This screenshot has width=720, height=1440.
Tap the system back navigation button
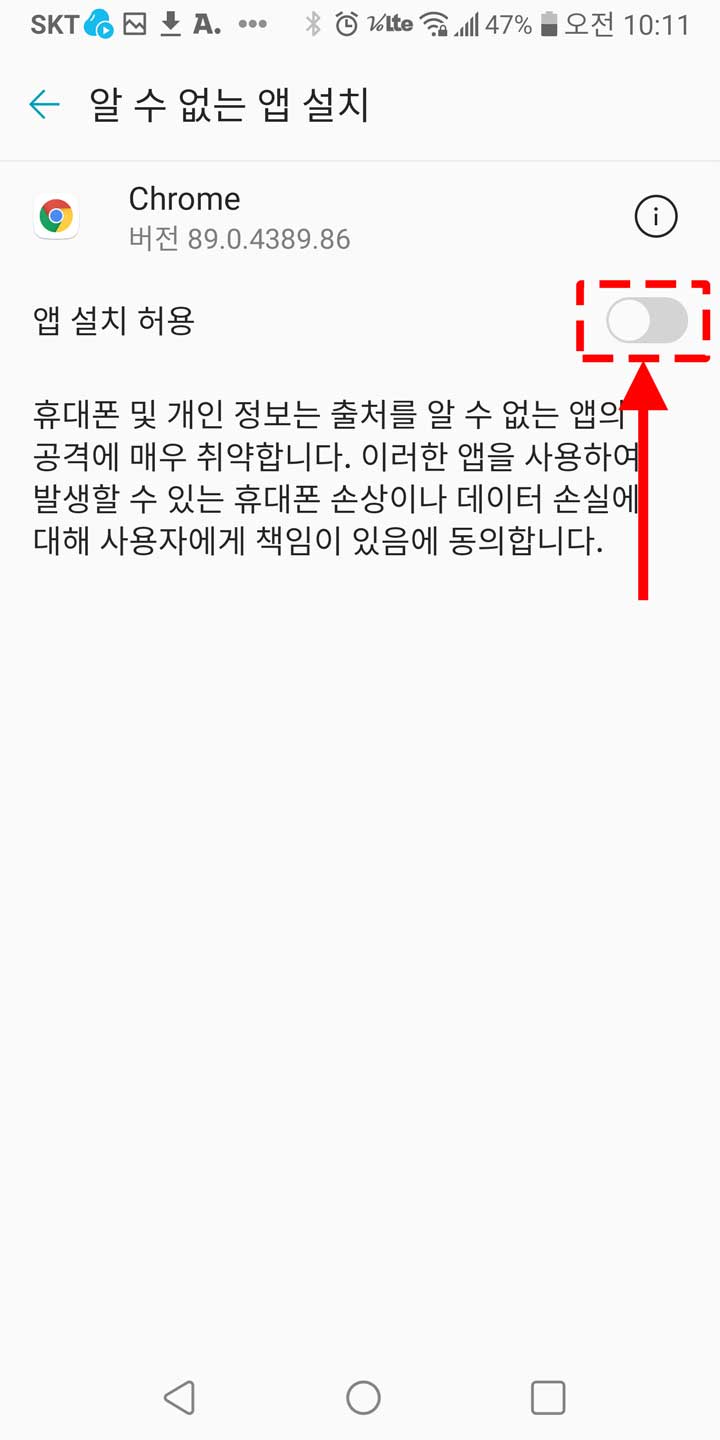click(x=179, y=1397)
